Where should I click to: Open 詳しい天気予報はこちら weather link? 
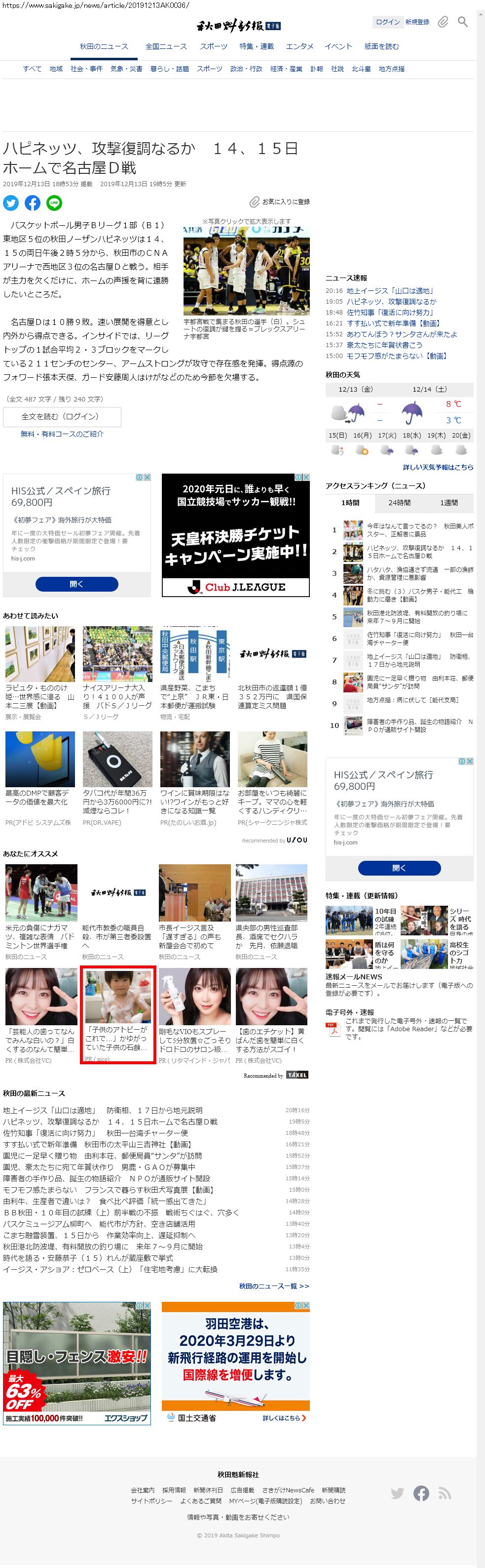point(438,467)
